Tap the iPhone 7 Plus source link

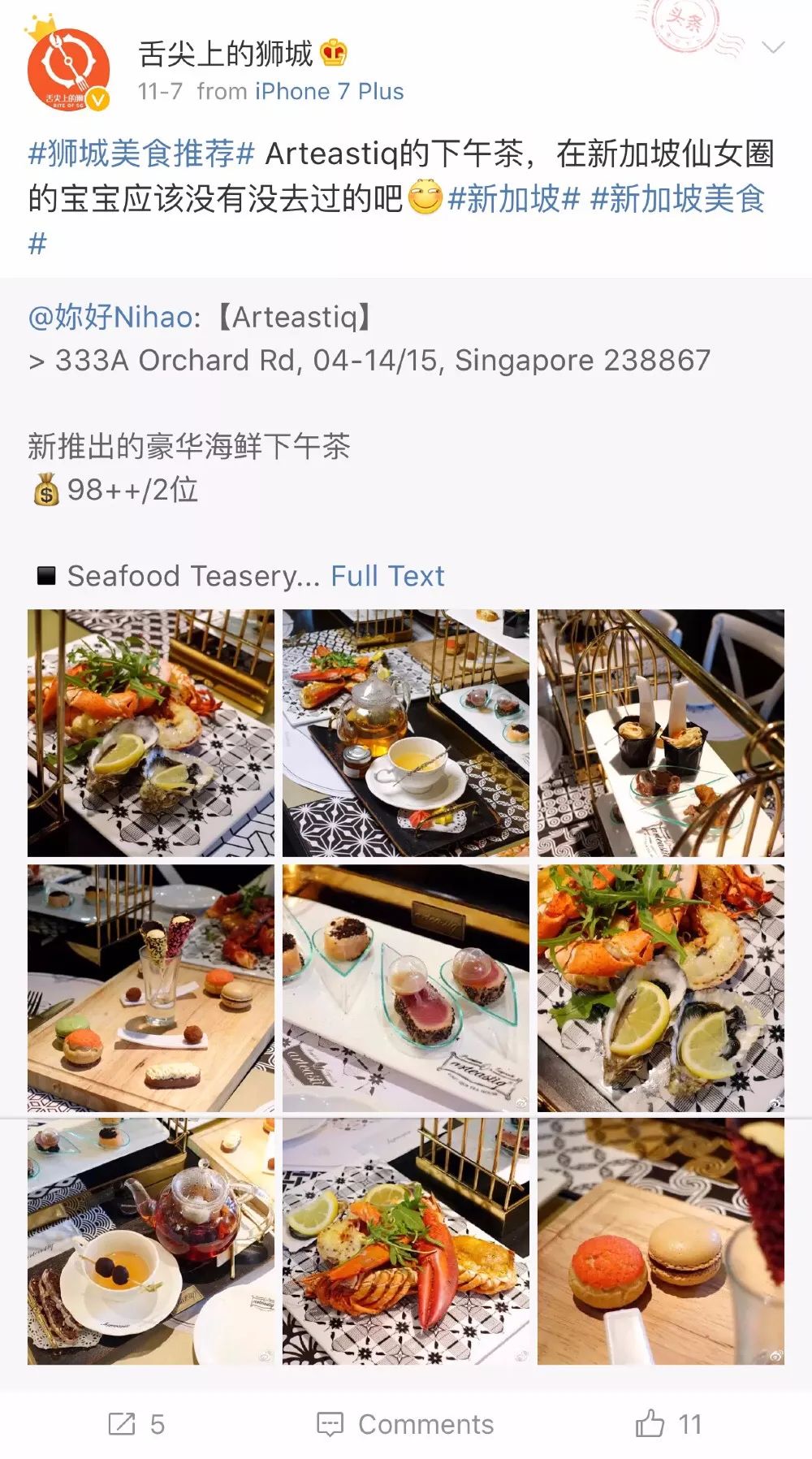coord(330,92)
